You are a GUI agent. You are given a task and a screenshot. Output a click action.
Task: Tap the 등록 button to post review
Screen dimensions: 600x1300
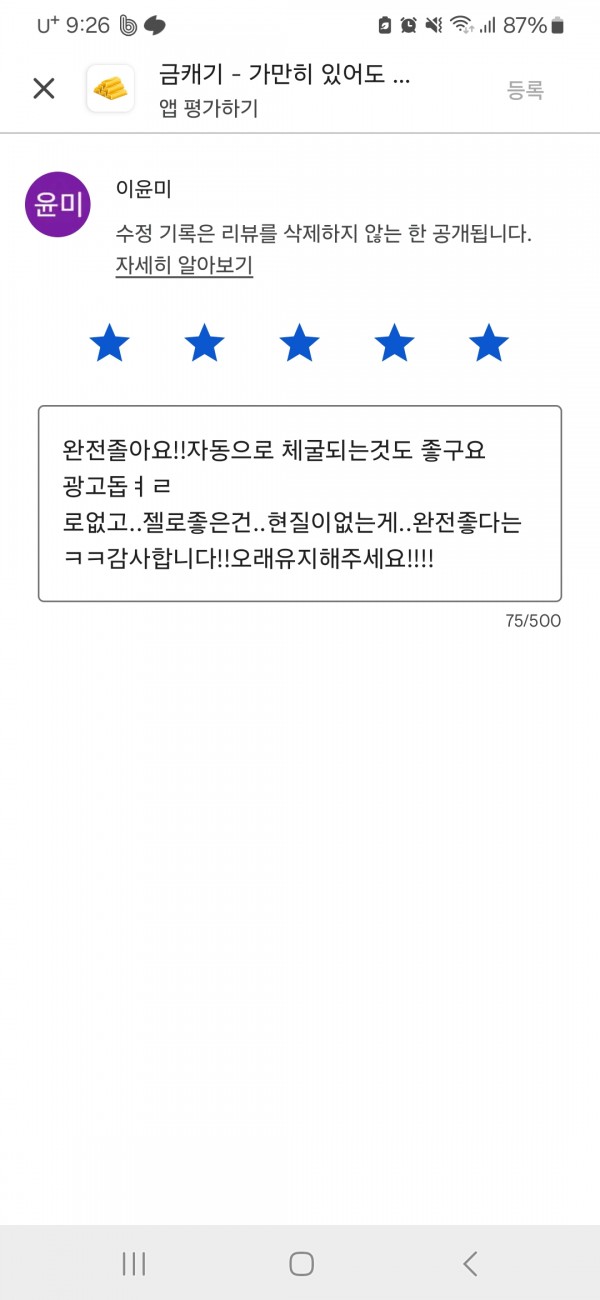point(525,90)
